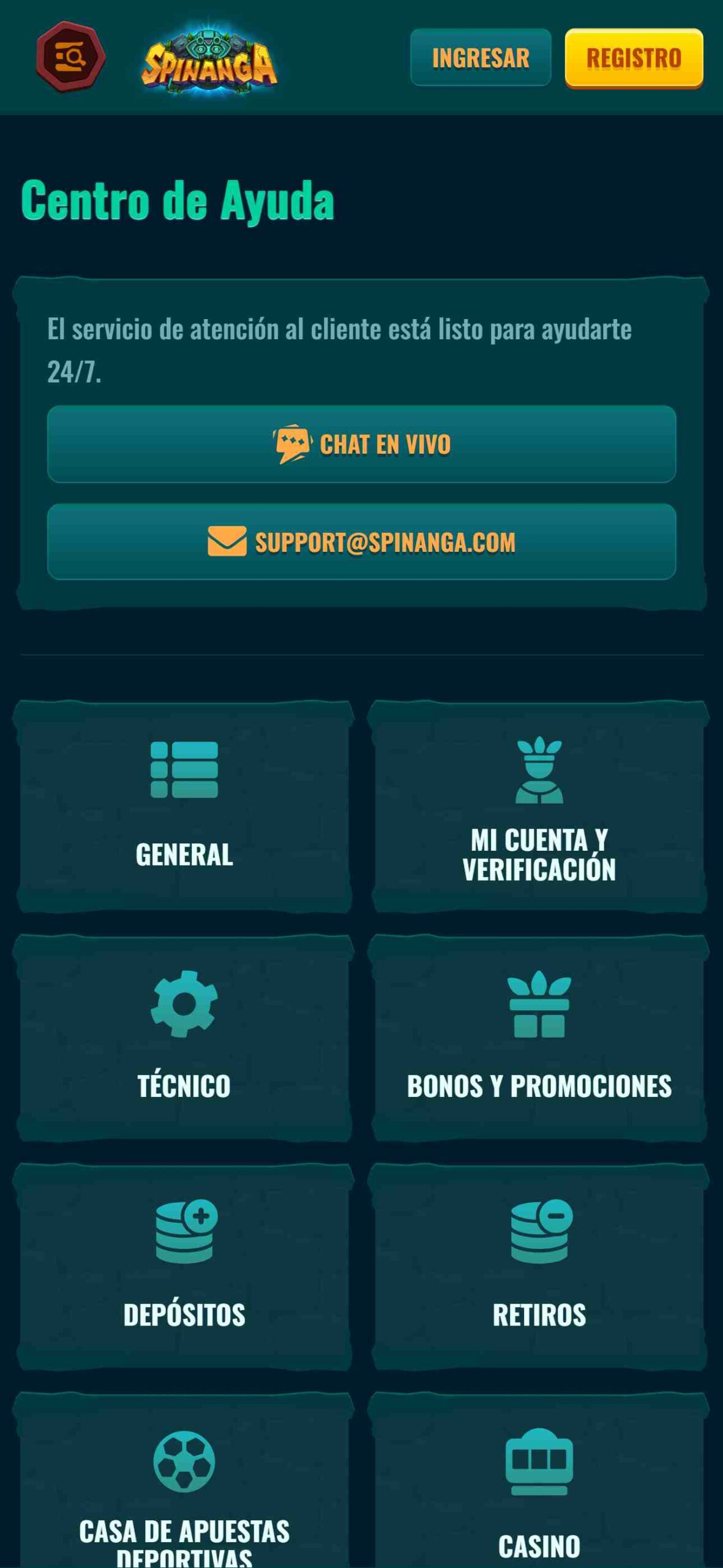Image resolution: width=723 pixels, height=1568 pixels.
Task: Select the TÉCNICO help category
Action: click(x=183, y=1038)
